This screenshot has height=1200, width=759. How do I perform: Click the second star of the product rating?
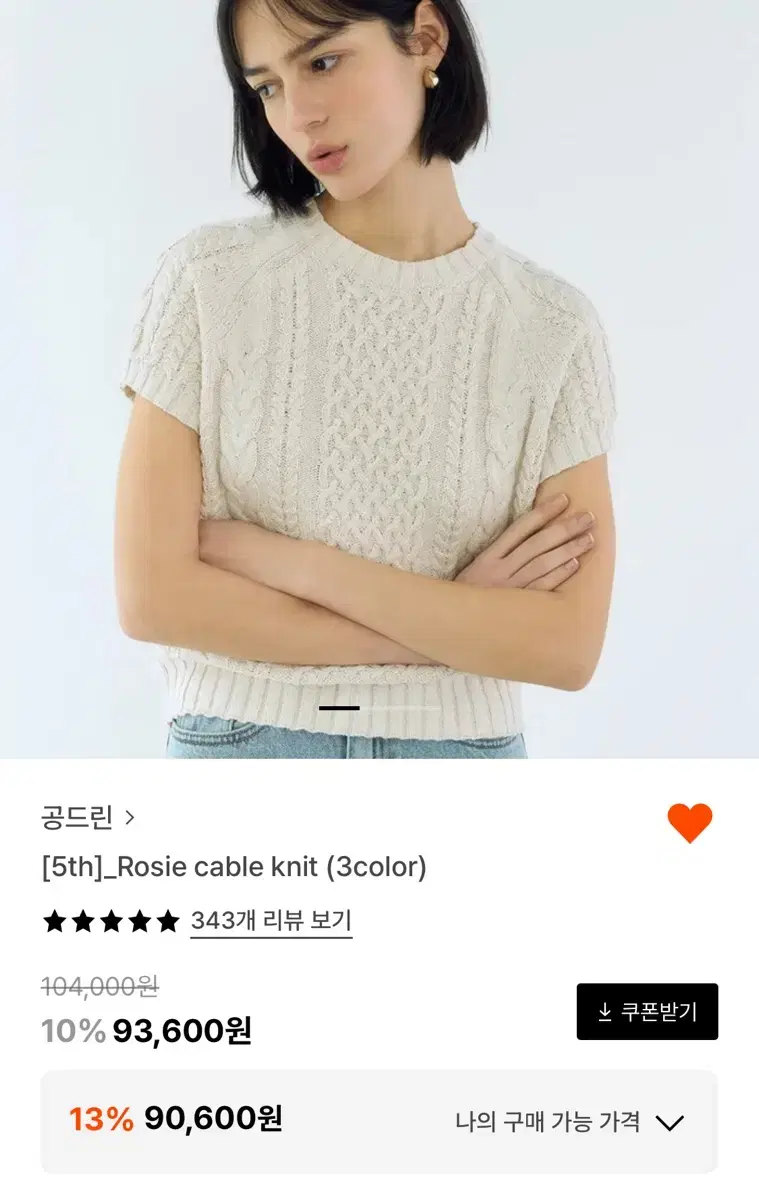click(82, 921)
